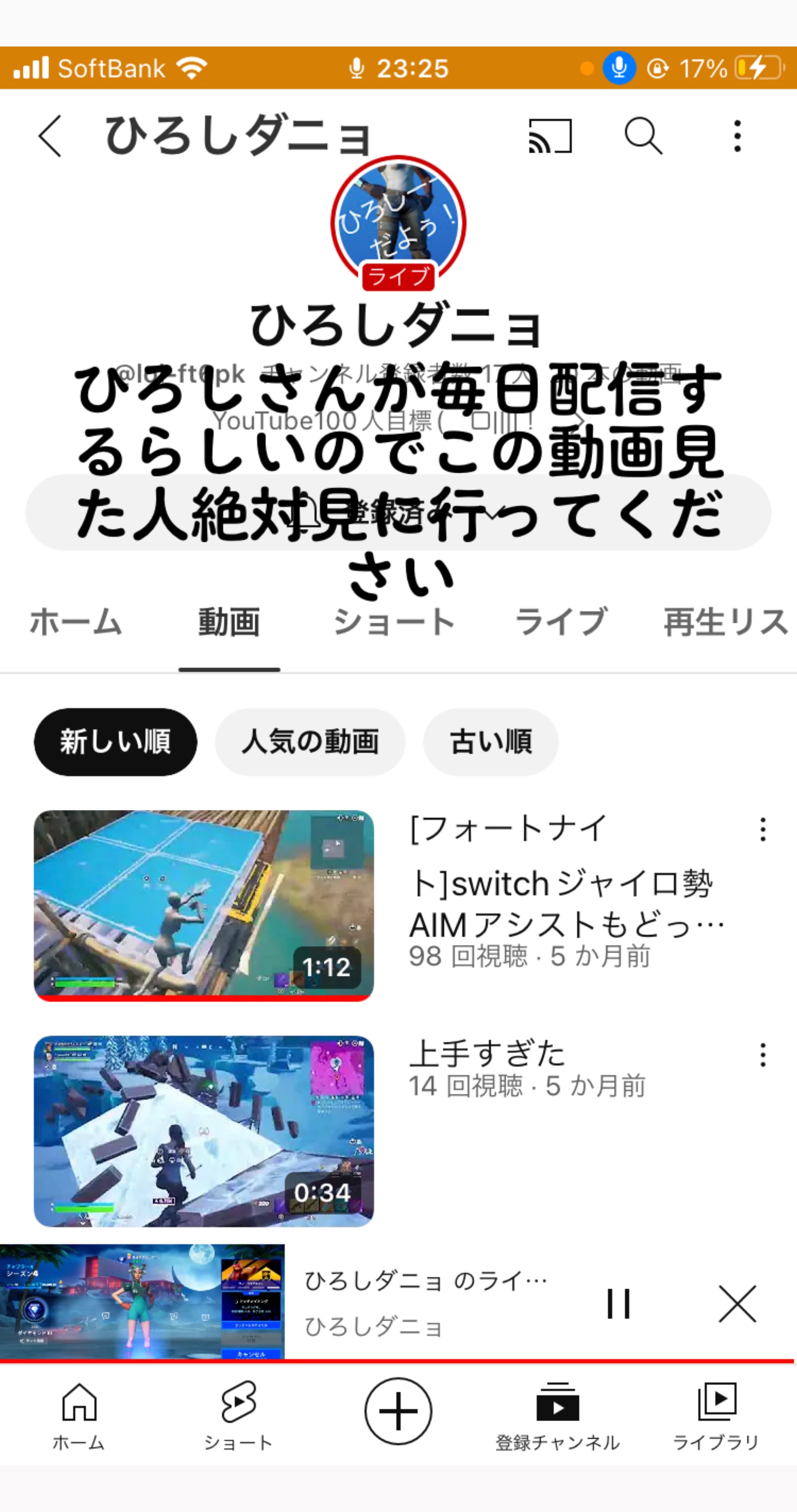
Task: Search within YouTube using the magnifier
Action: (643, 136)
